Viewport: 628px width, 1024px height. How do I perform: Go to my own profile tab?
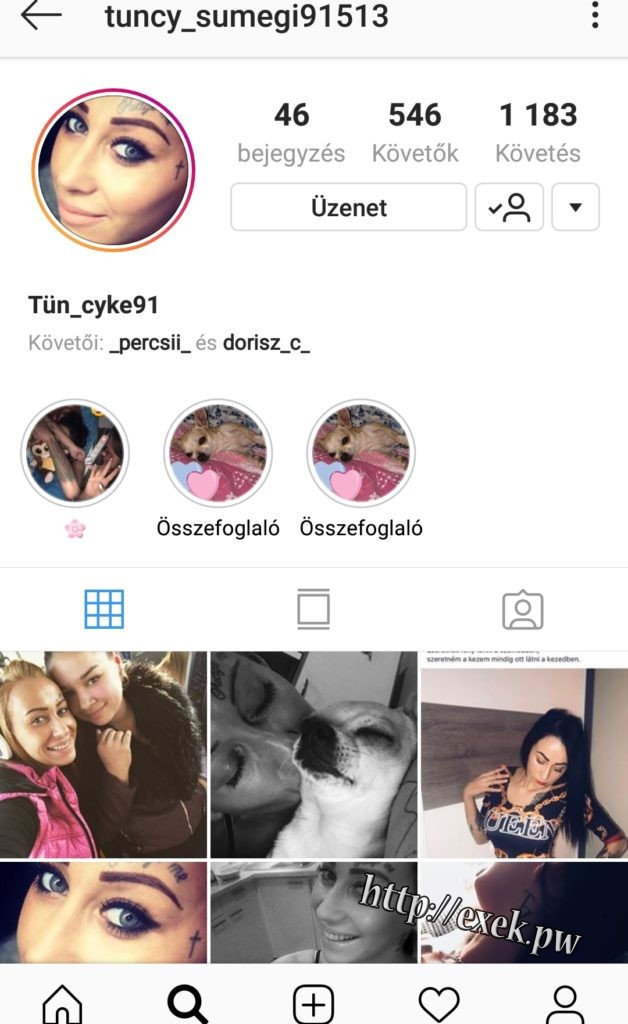(565, 1001)
